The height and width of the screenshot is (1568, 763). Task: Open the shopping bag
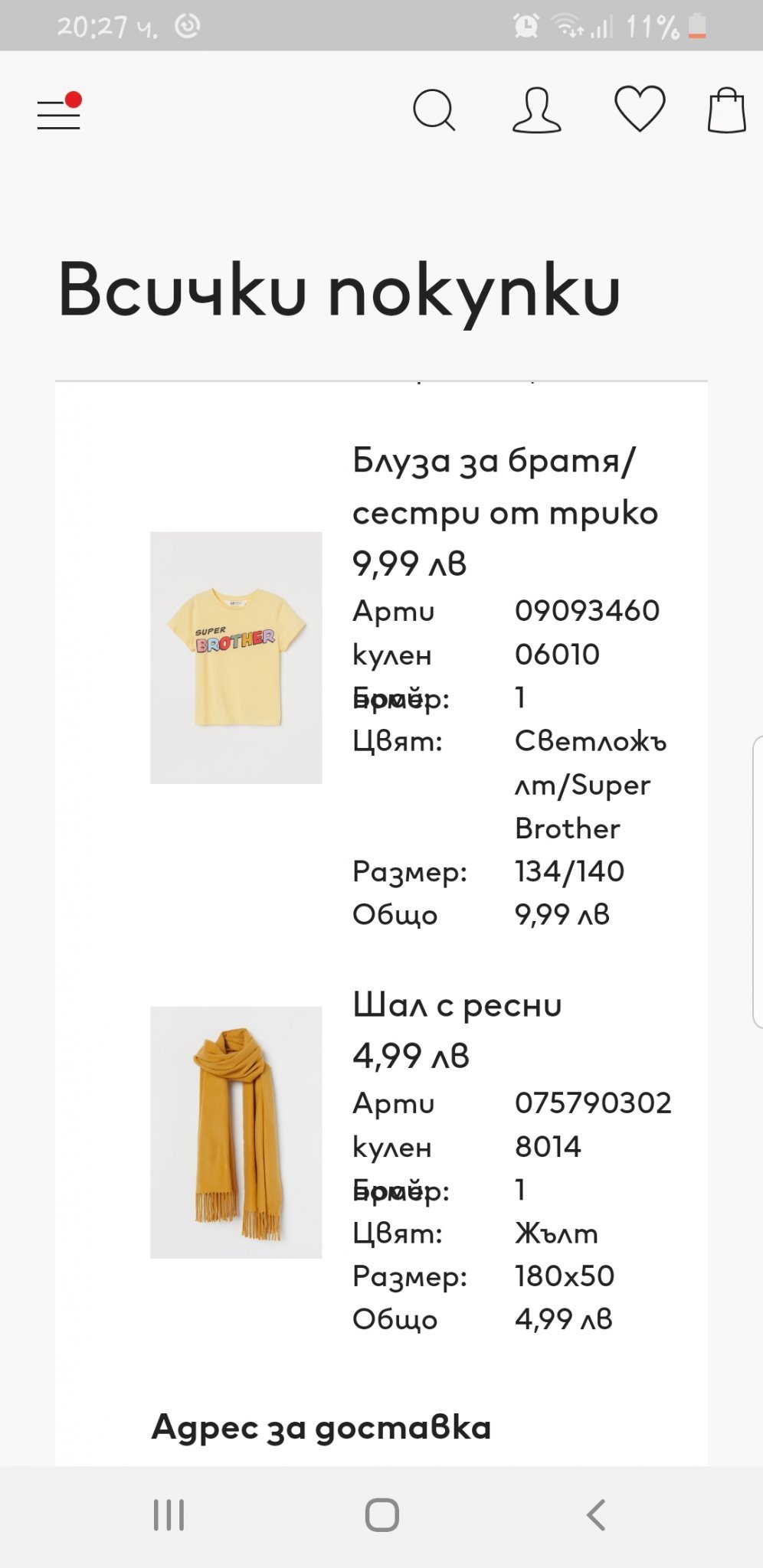click(x=725, y=111)
